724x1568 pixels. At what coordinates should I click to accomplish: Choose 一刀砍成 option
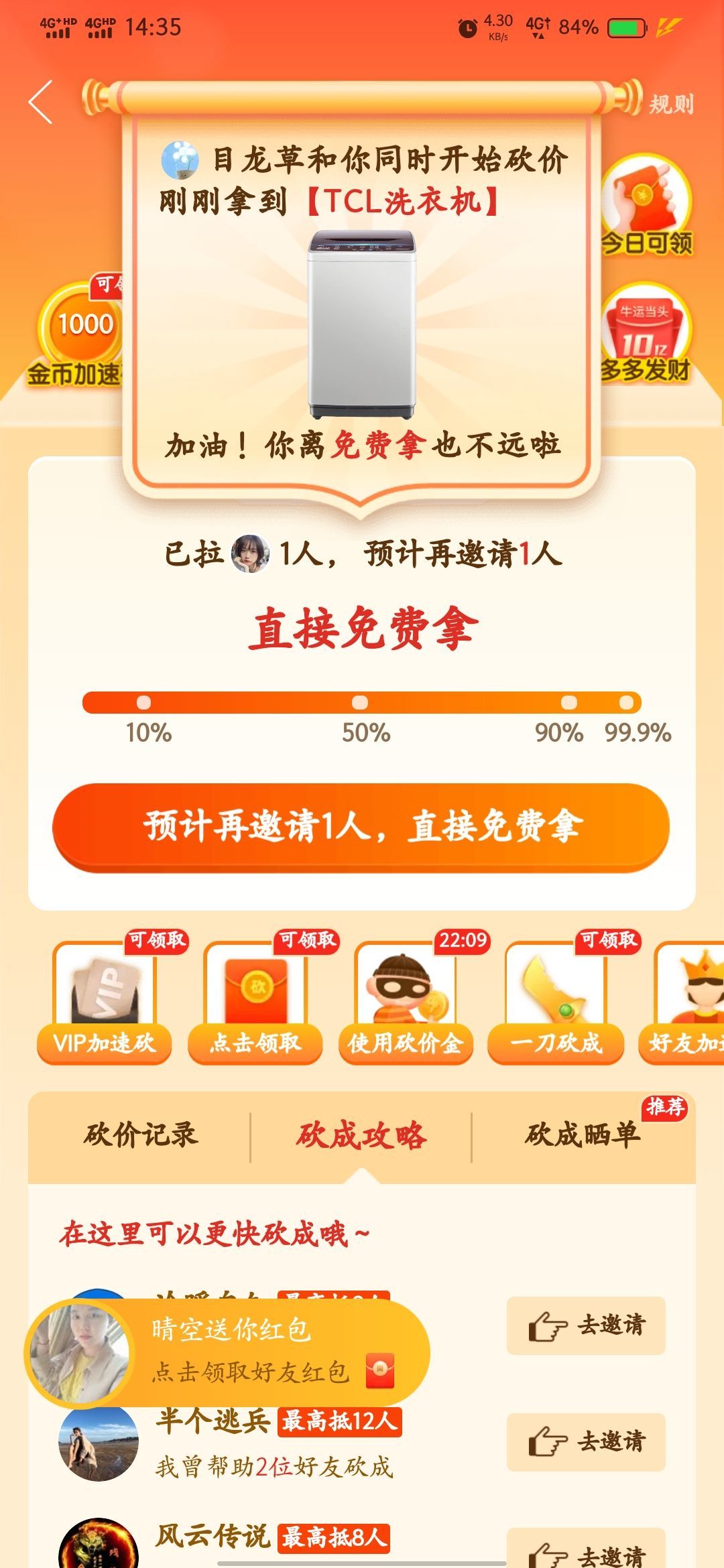[x=556, y=1002]
